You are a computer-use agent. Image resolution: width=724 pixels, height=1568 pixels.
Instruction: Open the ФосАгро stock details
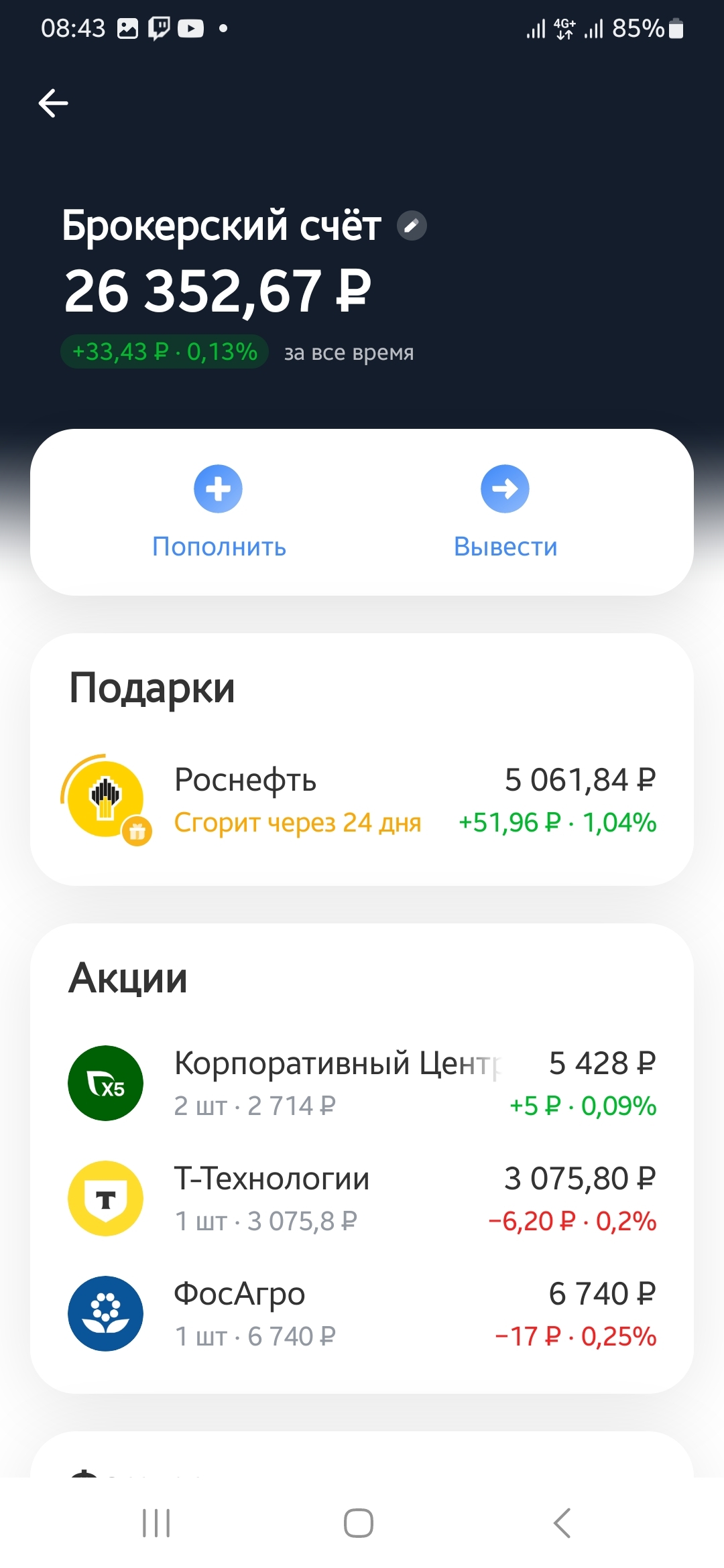362,1313
